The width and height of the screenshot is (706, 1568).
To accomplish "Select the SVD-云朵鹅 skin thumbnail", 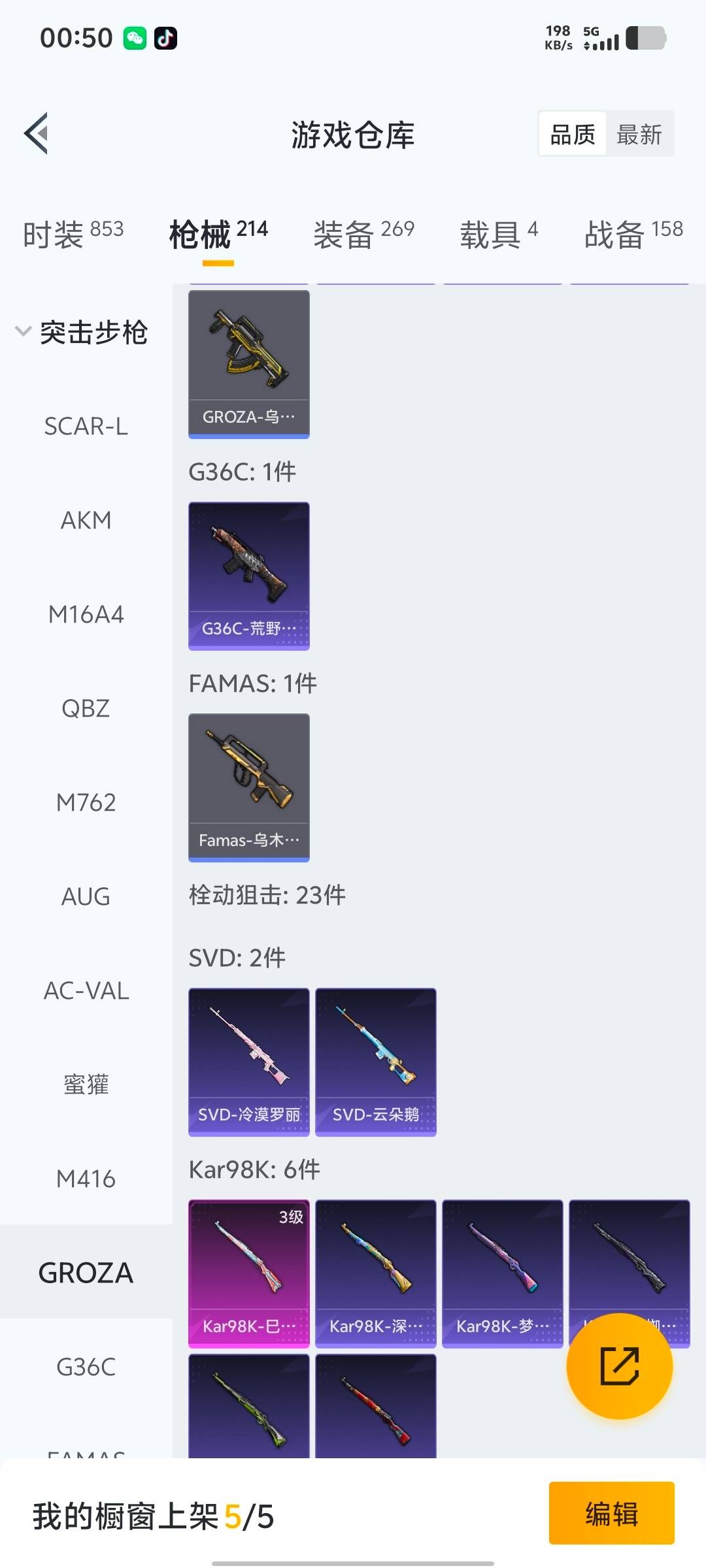I will 375,1058.
